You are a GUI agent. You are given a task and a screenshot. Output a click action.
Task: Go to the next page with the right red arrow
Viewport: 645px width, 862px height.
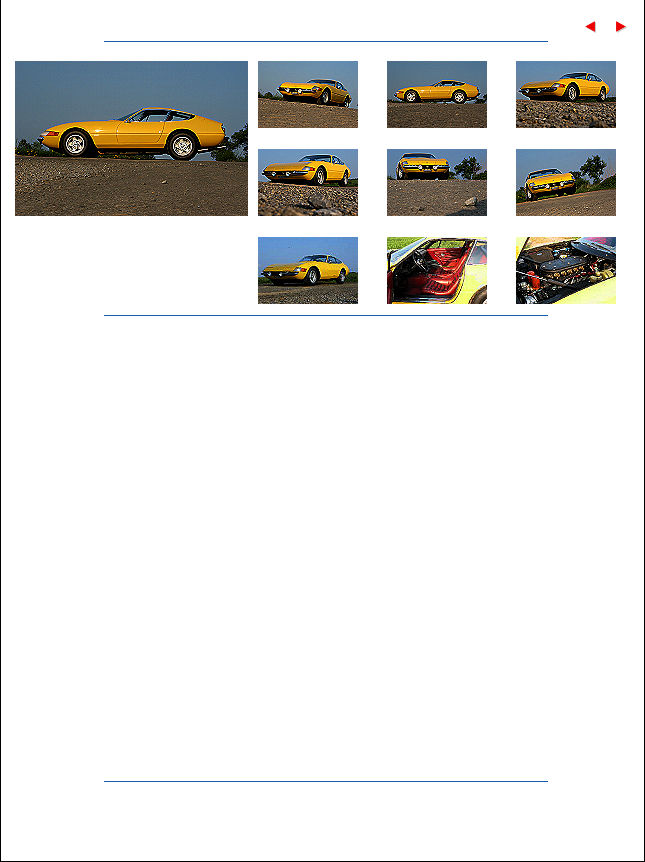pos(621,27)
